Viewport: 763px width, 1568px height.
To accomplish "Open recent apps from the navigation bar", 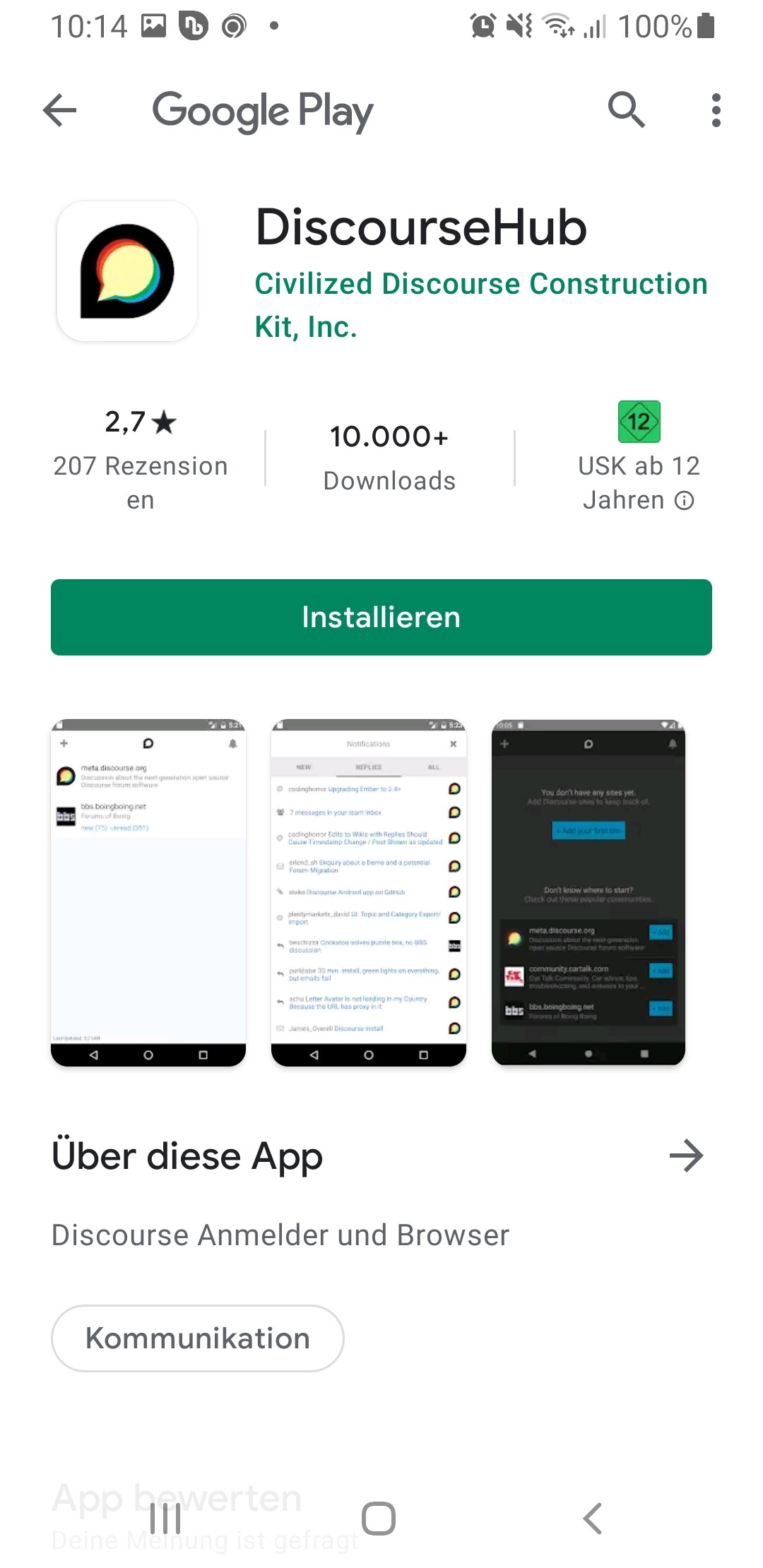I will tap(166, 1518).
